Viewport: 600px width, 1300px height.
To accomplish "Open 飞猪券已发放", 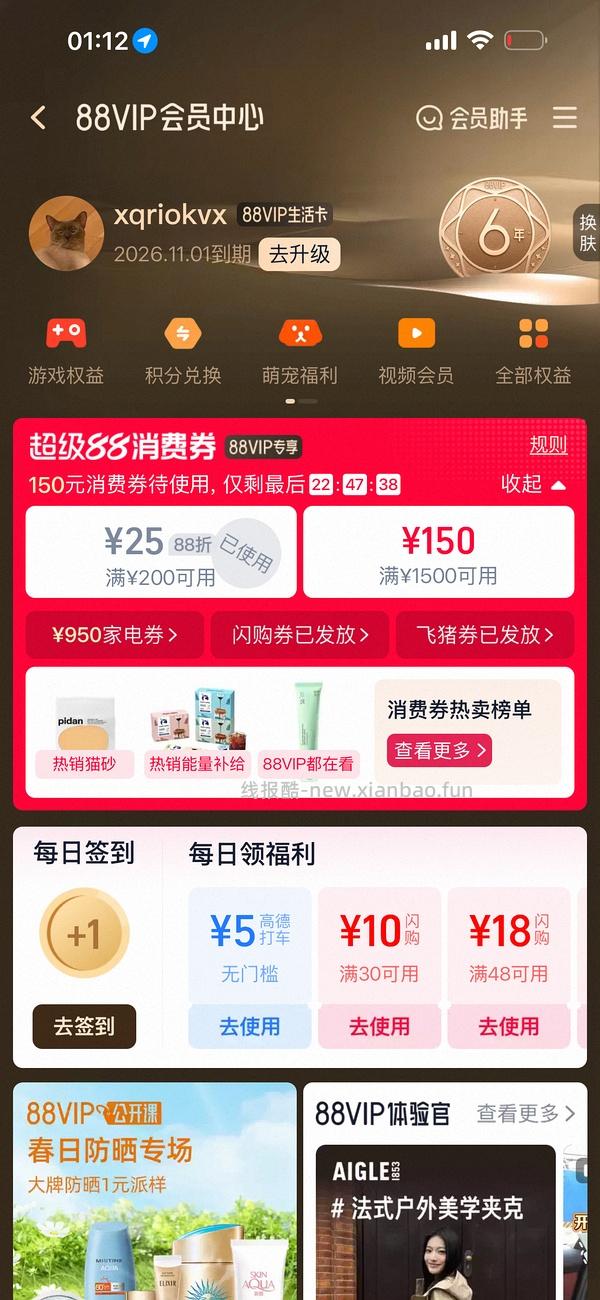I will point(485,635).
